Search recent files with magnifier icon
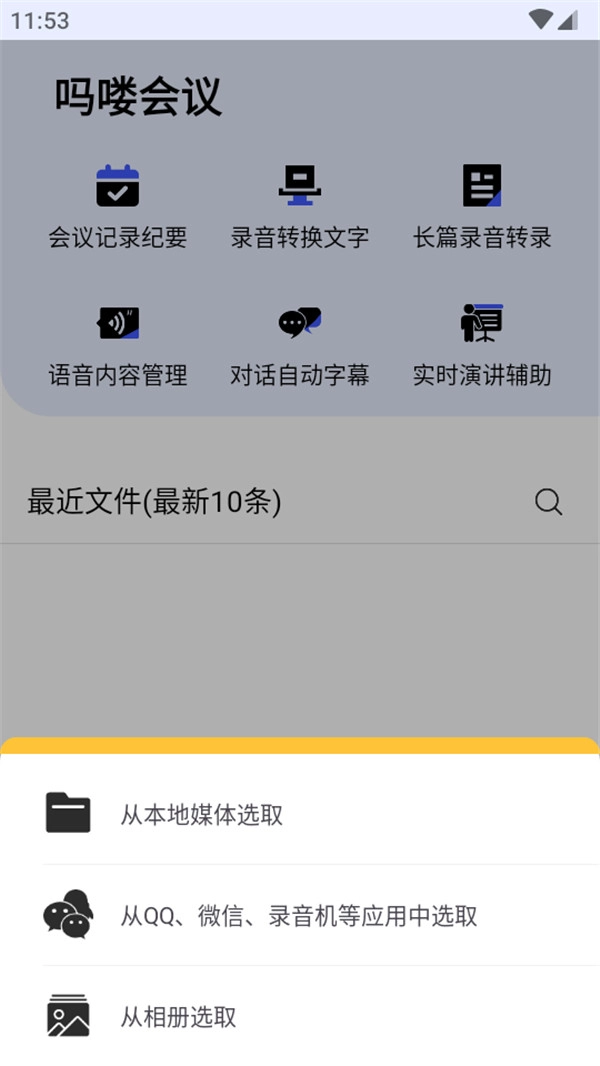600x1066 pixels. [548, 501]
